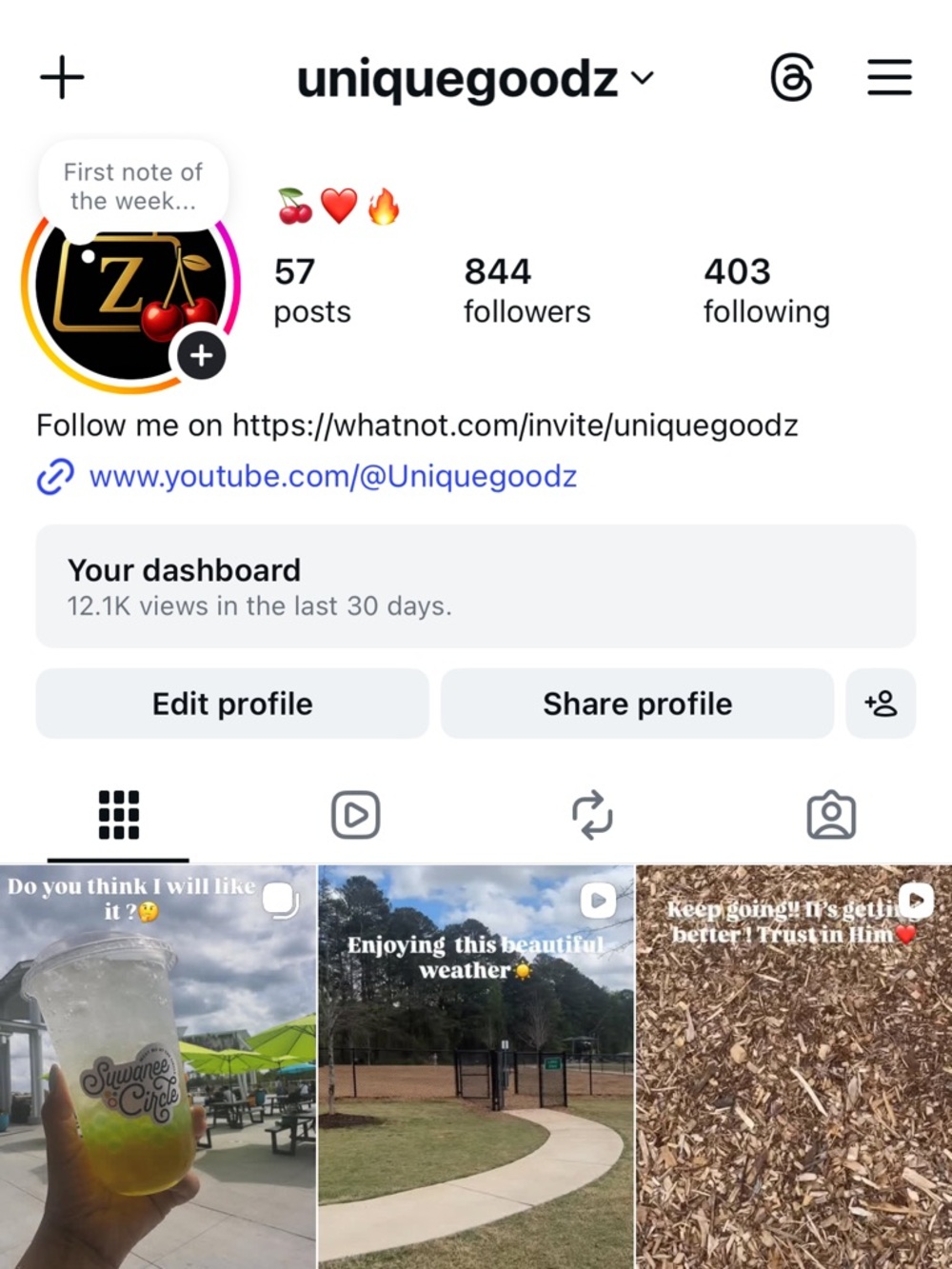The image size is (952, 1269).
Task: Play the 'Enjoying this beautiful weather' reel
Action: (x=475, y=1066)
